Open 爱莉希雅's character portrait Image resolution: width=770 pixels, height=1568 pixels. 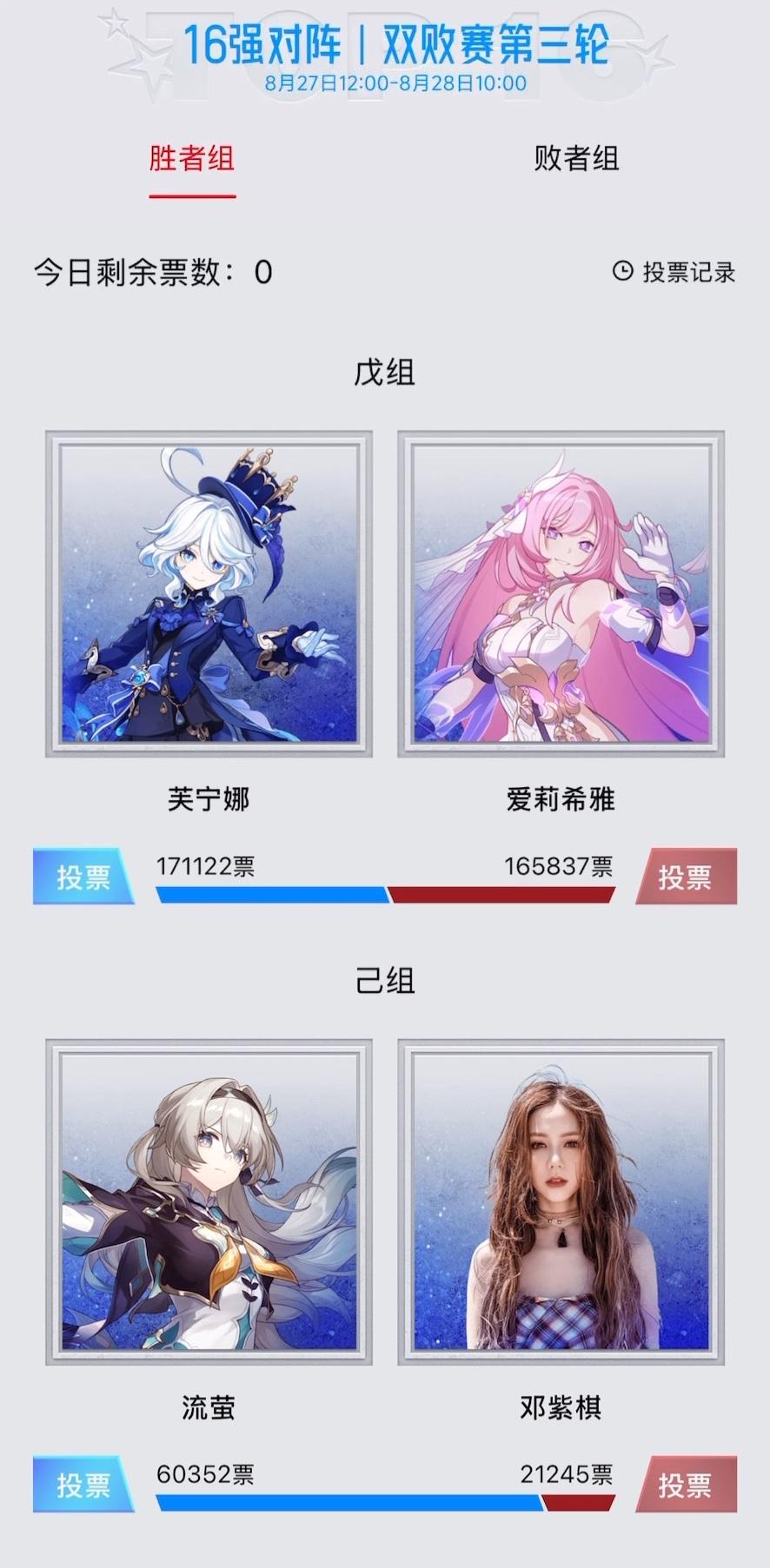click(x=561, y=593)
